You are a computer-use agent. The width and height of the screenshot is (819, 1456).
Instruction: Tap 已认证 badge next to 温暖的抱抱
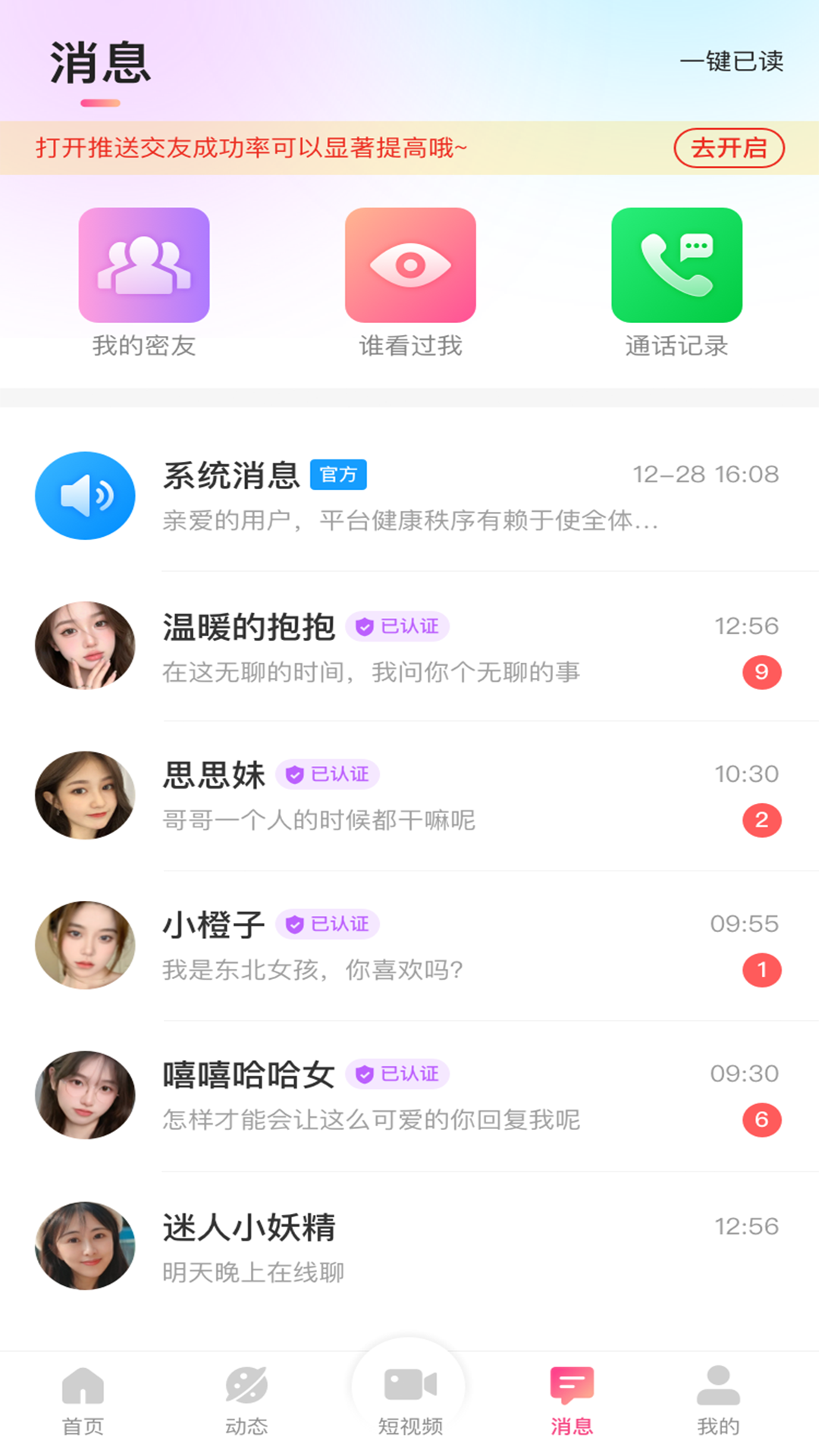(397, 627)
